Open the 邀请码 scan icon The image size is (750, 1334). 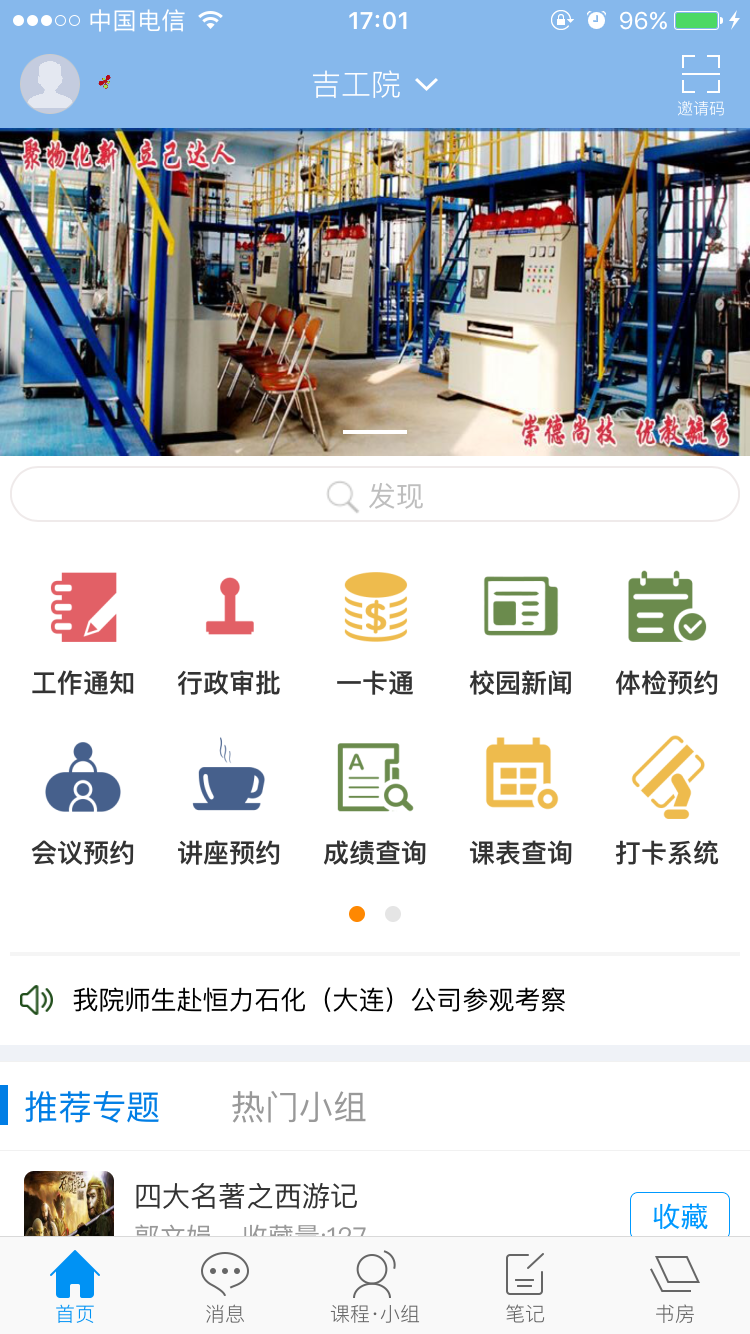pyautogui.click(x=700, y=84)
